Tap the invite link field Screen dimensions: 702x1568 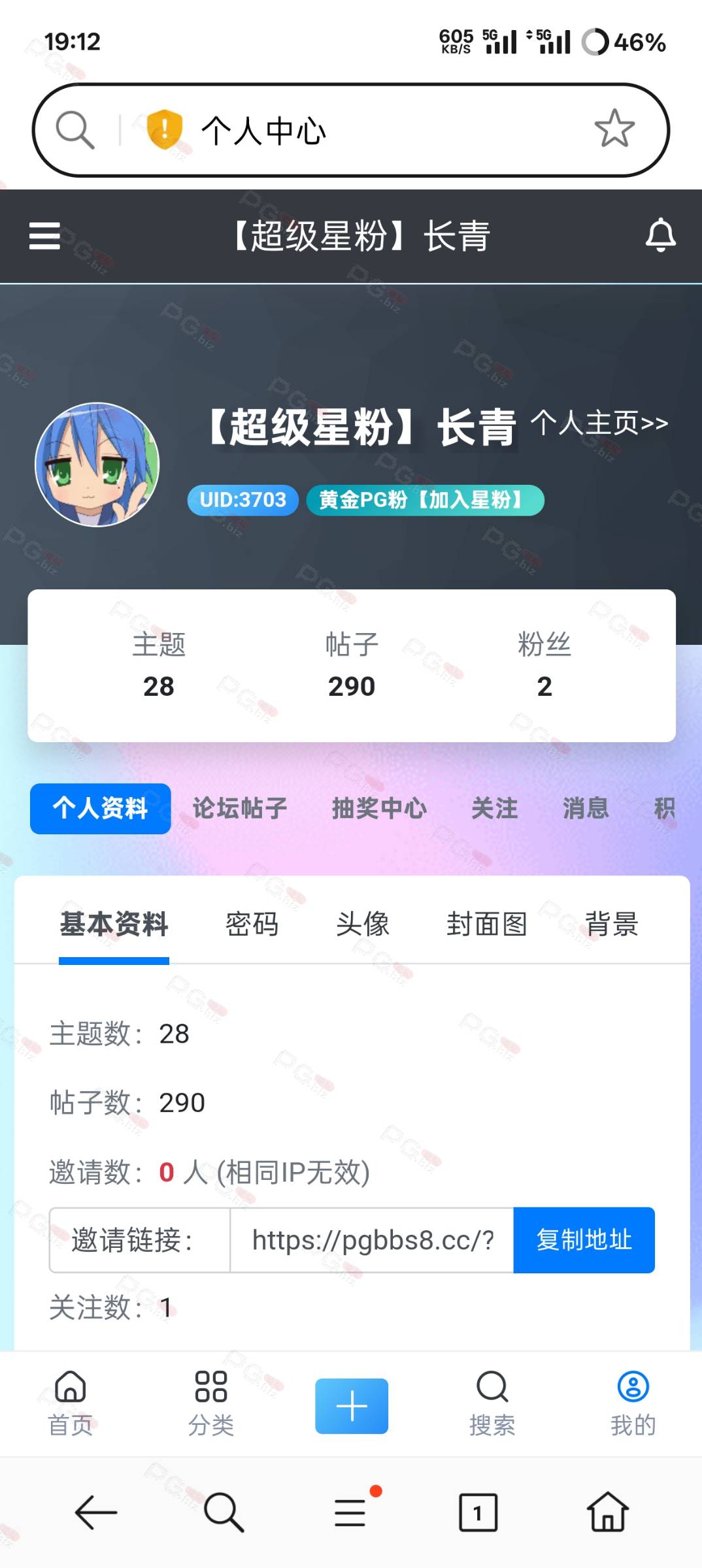coord(372,1240)
